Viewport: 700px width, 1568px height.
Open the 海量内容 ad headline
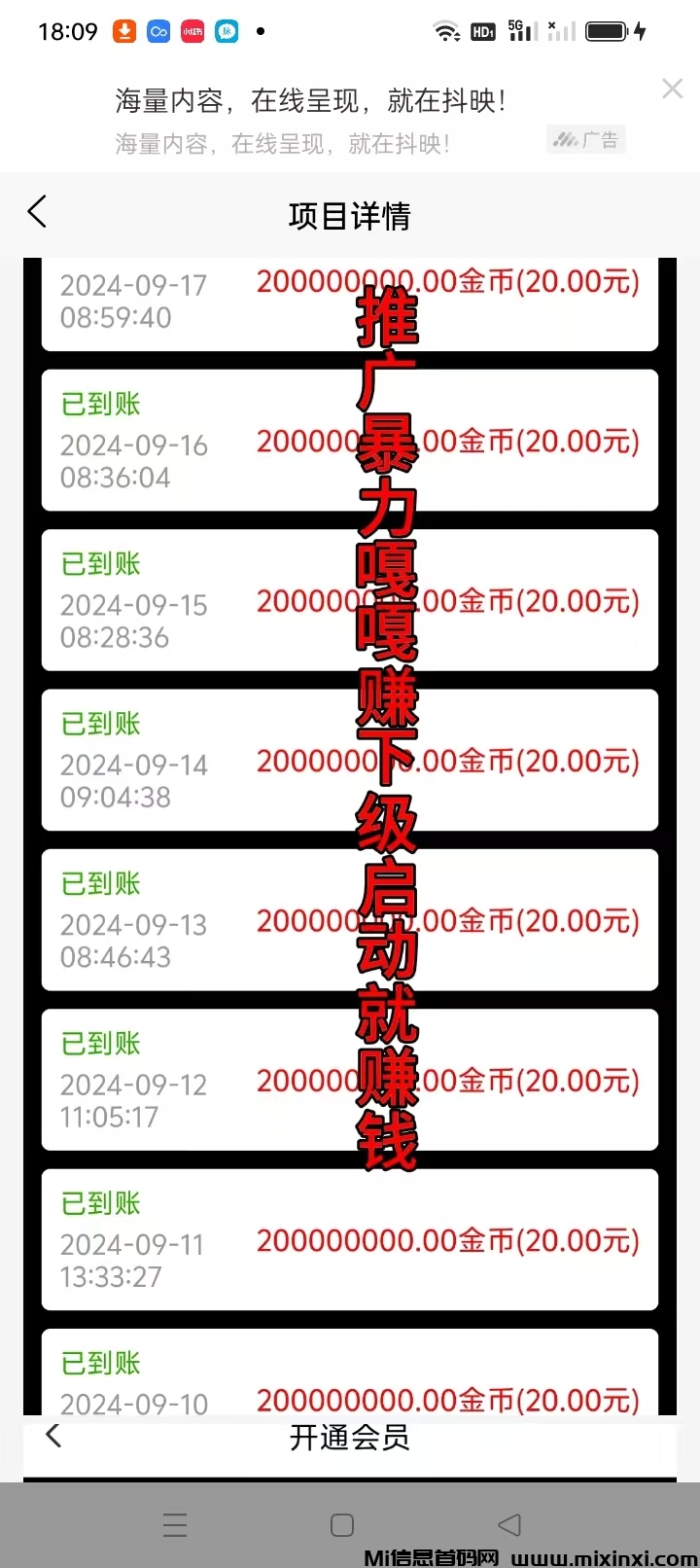311,100
